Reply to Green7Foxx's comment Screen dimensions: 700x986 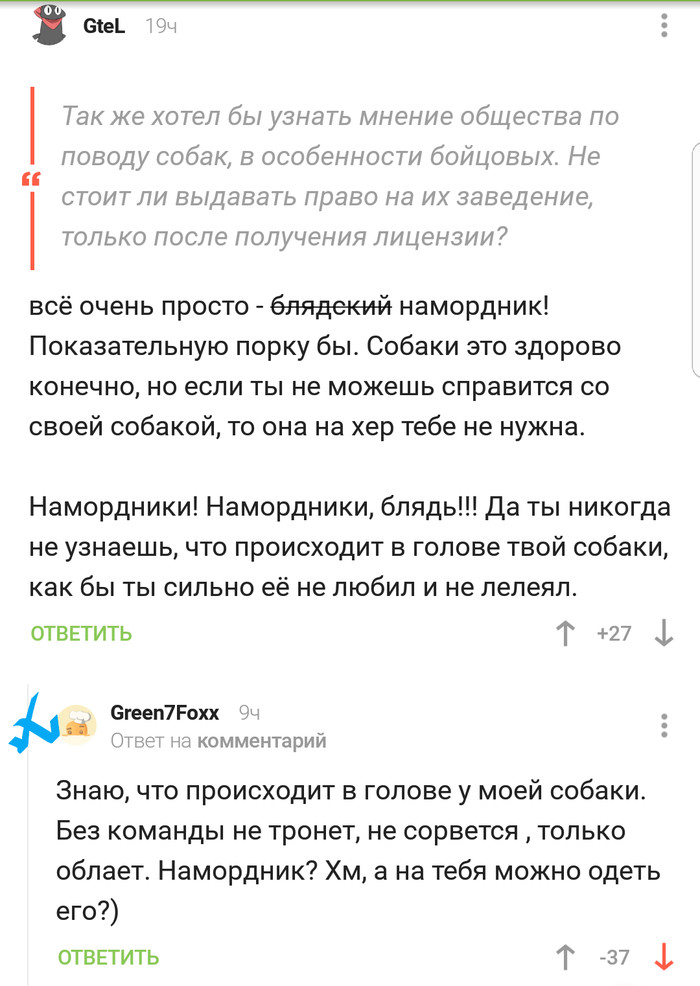coord(108,957)
